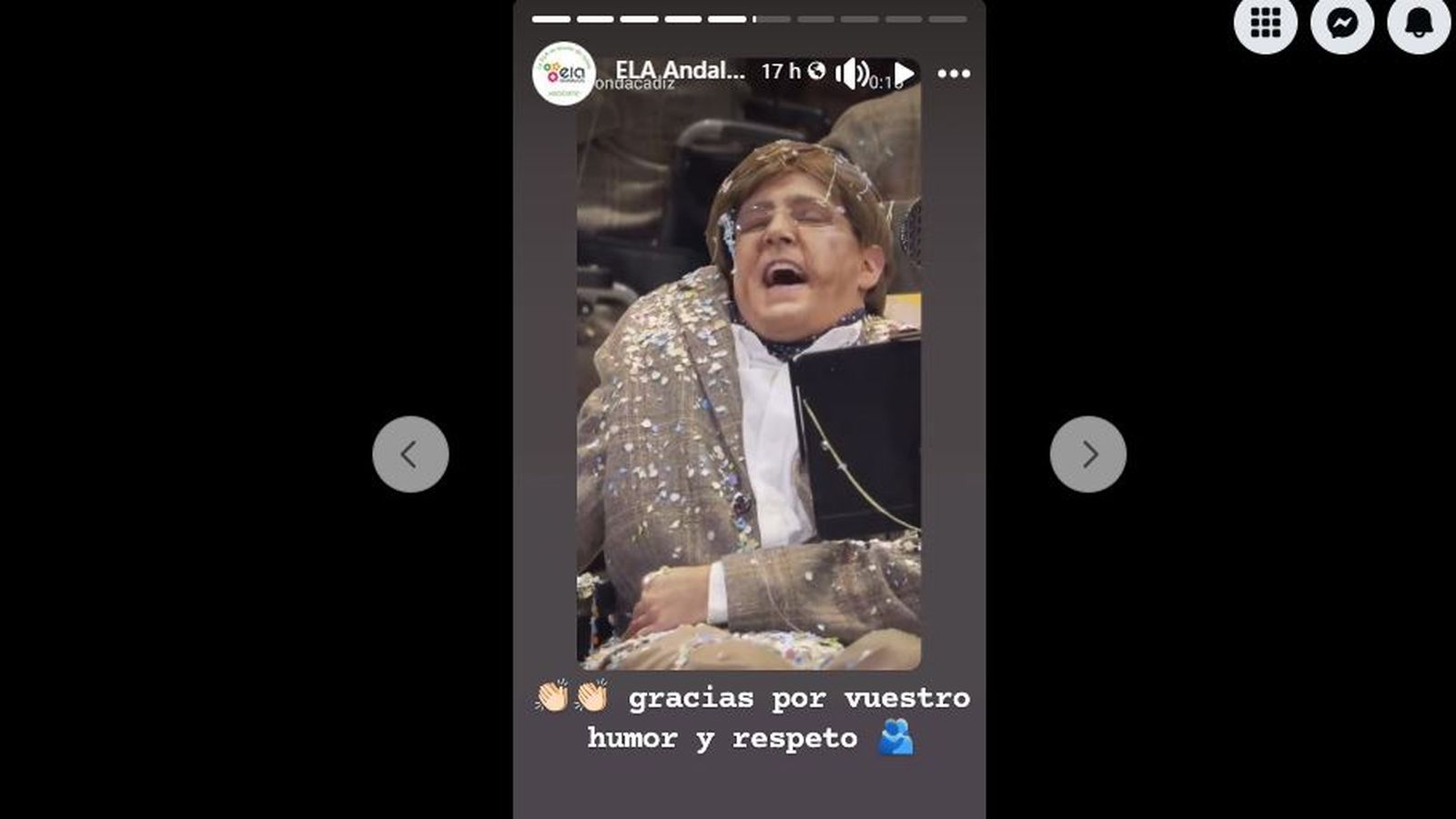Go to the previous story
1456x819 pixels.
[x=410, y=454]
